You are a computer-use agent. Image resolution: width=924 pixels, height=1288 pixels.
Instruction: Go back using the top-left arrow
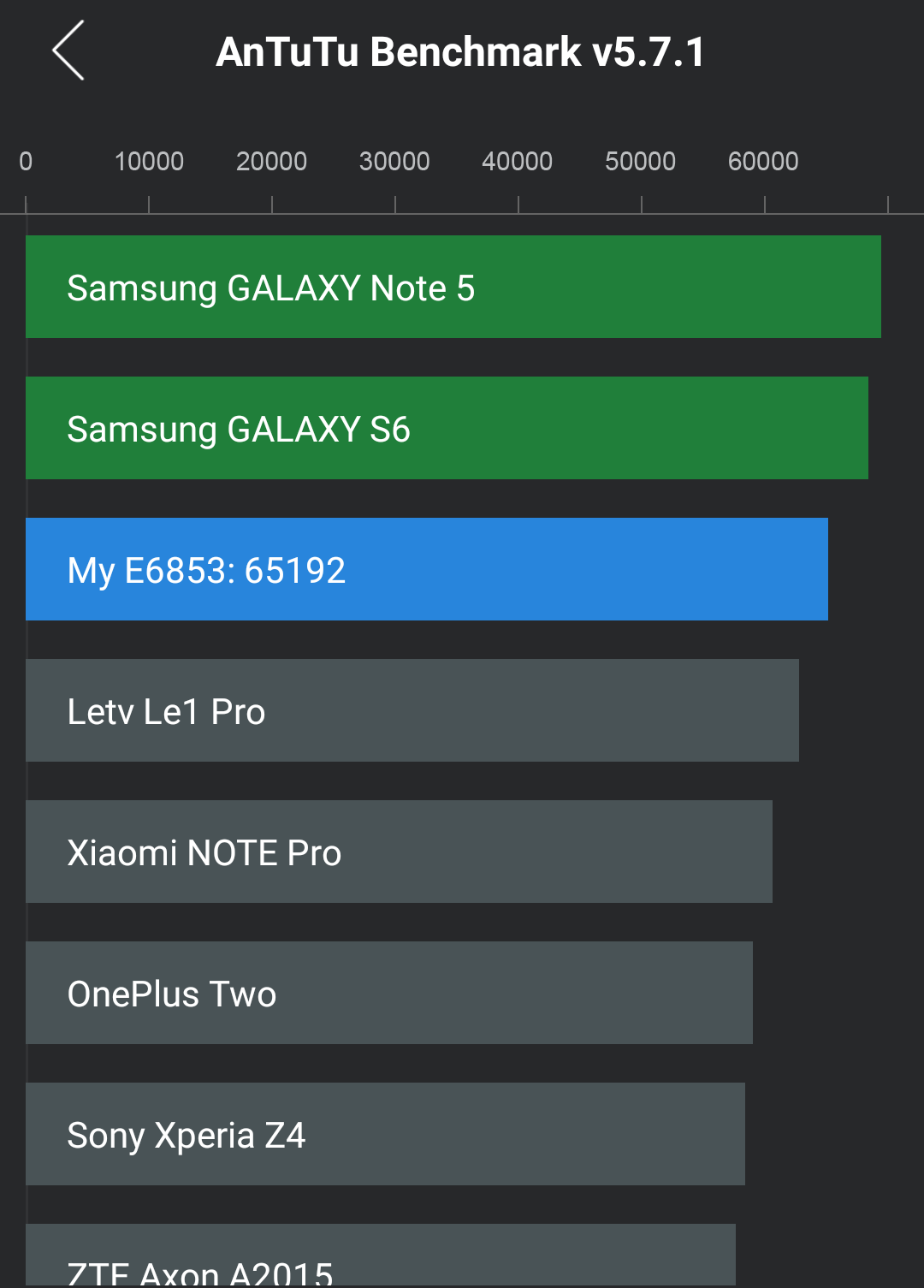point(68,51)
